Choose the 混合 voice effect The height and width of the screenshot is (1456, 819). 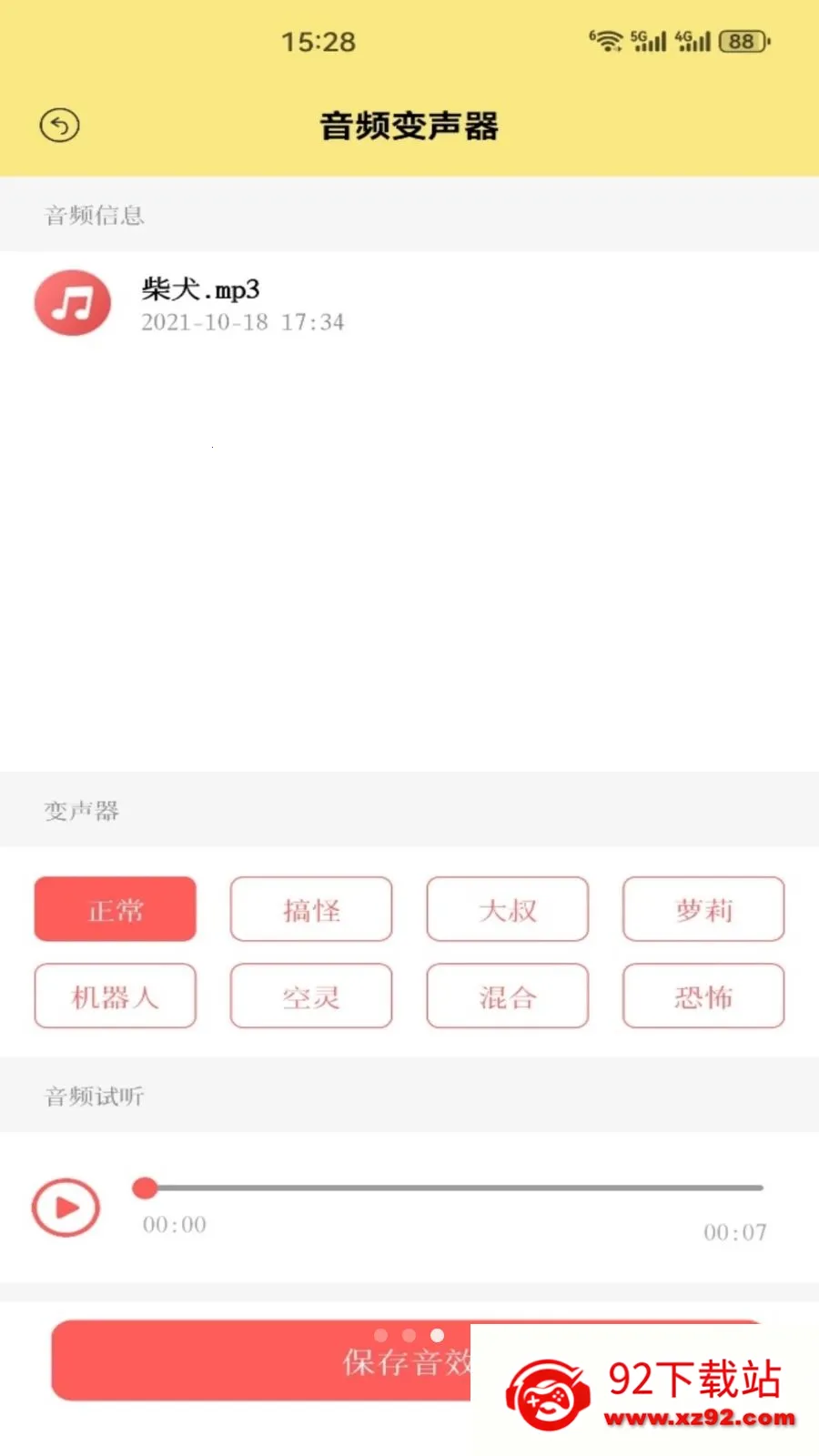[x=508, y=996]
